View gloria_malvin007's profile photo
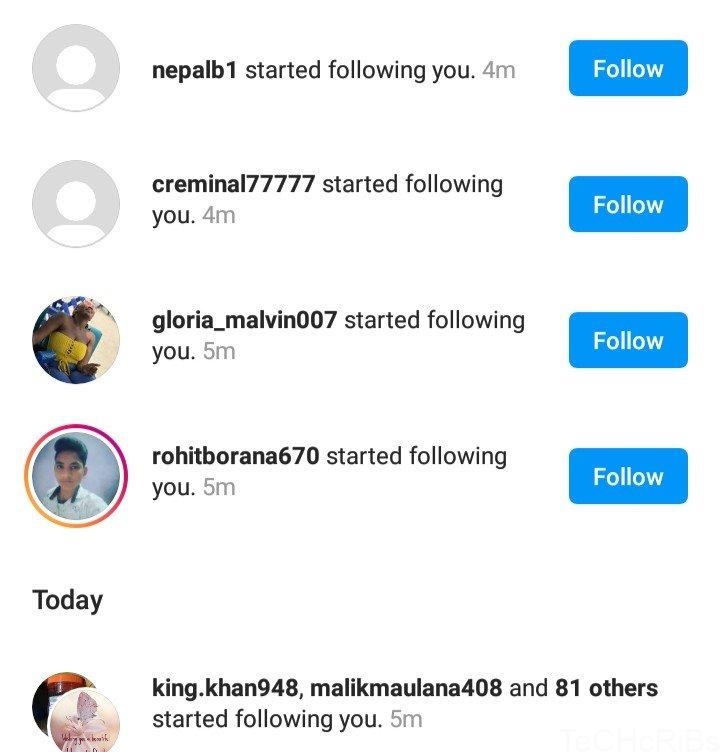 76,340
